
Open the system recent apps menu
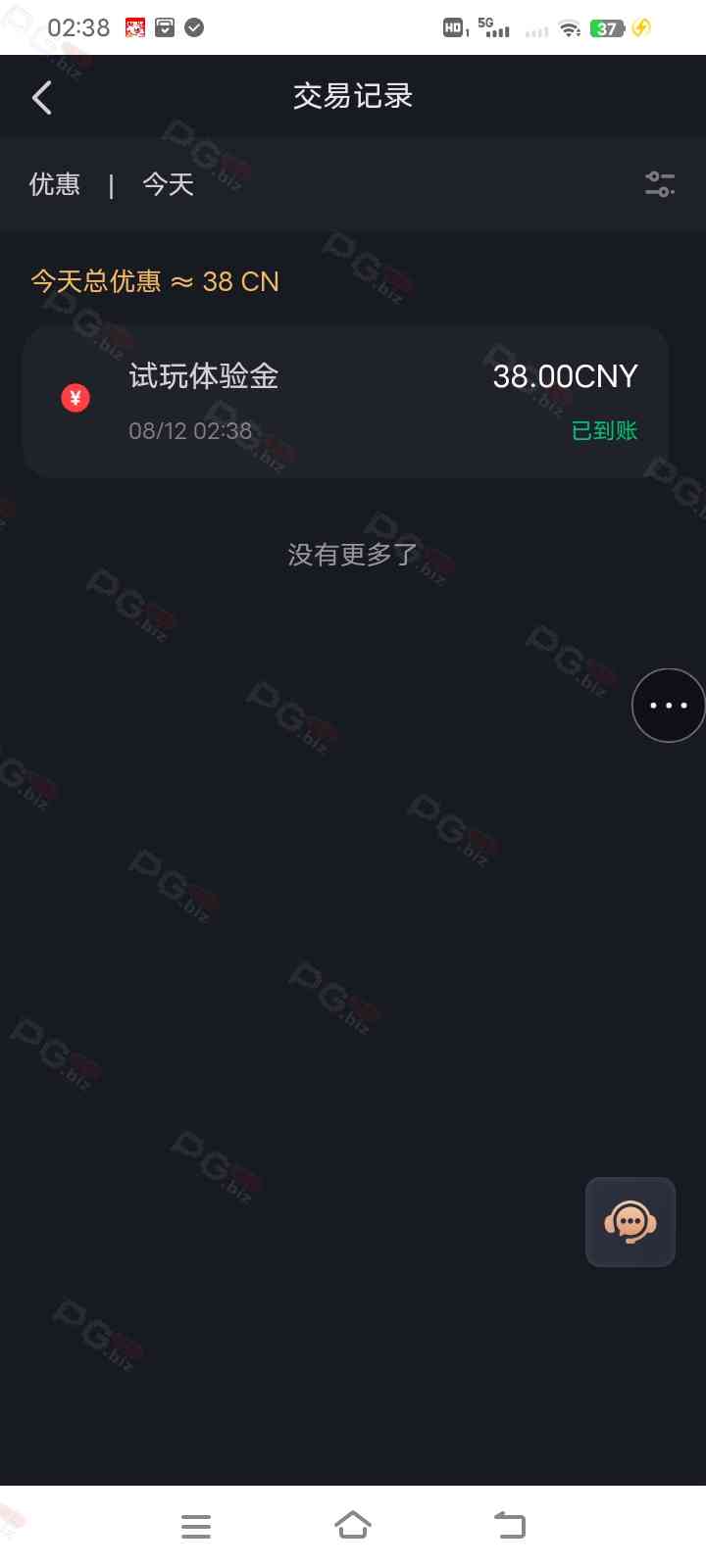[196, 1526]
